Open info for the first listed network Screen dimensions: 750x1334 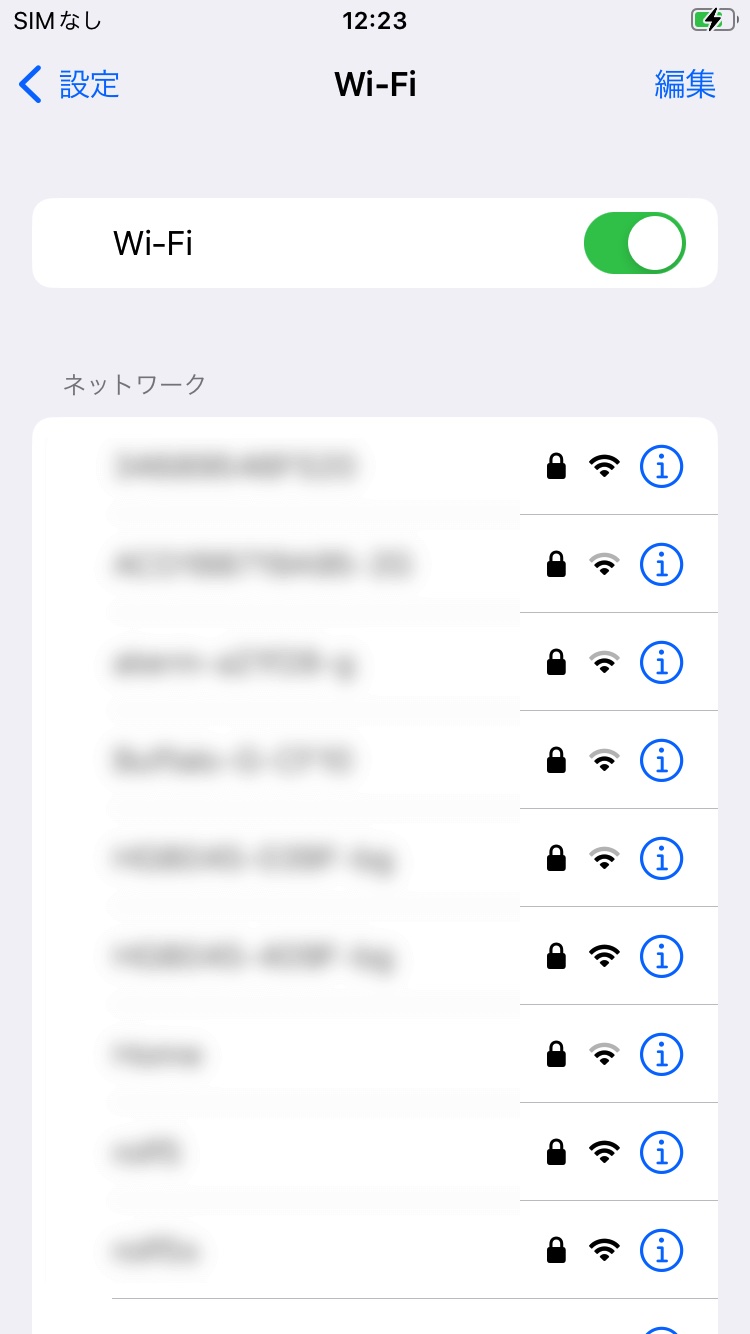click(x=661, y=466)
